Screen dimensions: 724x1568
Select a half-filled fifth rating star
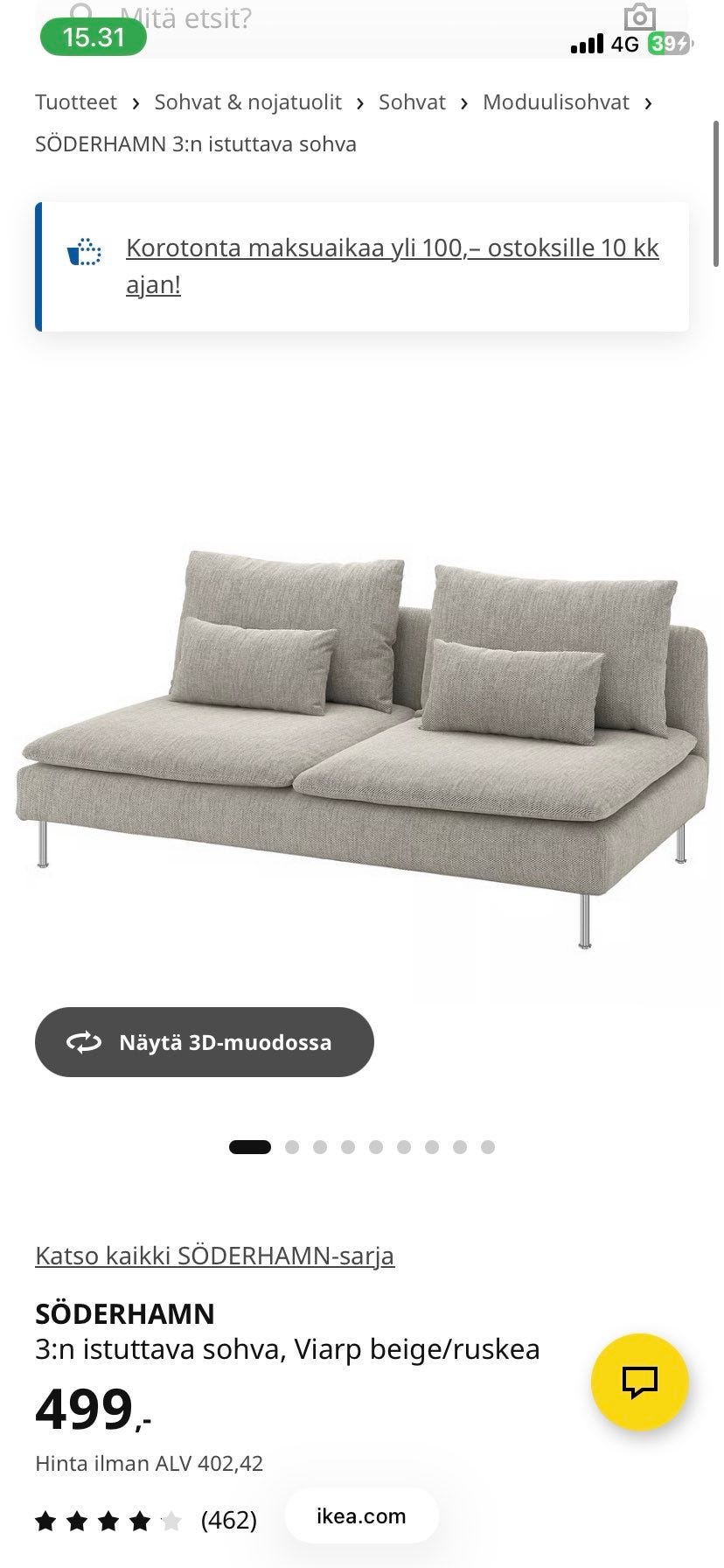[x=170, y=1522]
